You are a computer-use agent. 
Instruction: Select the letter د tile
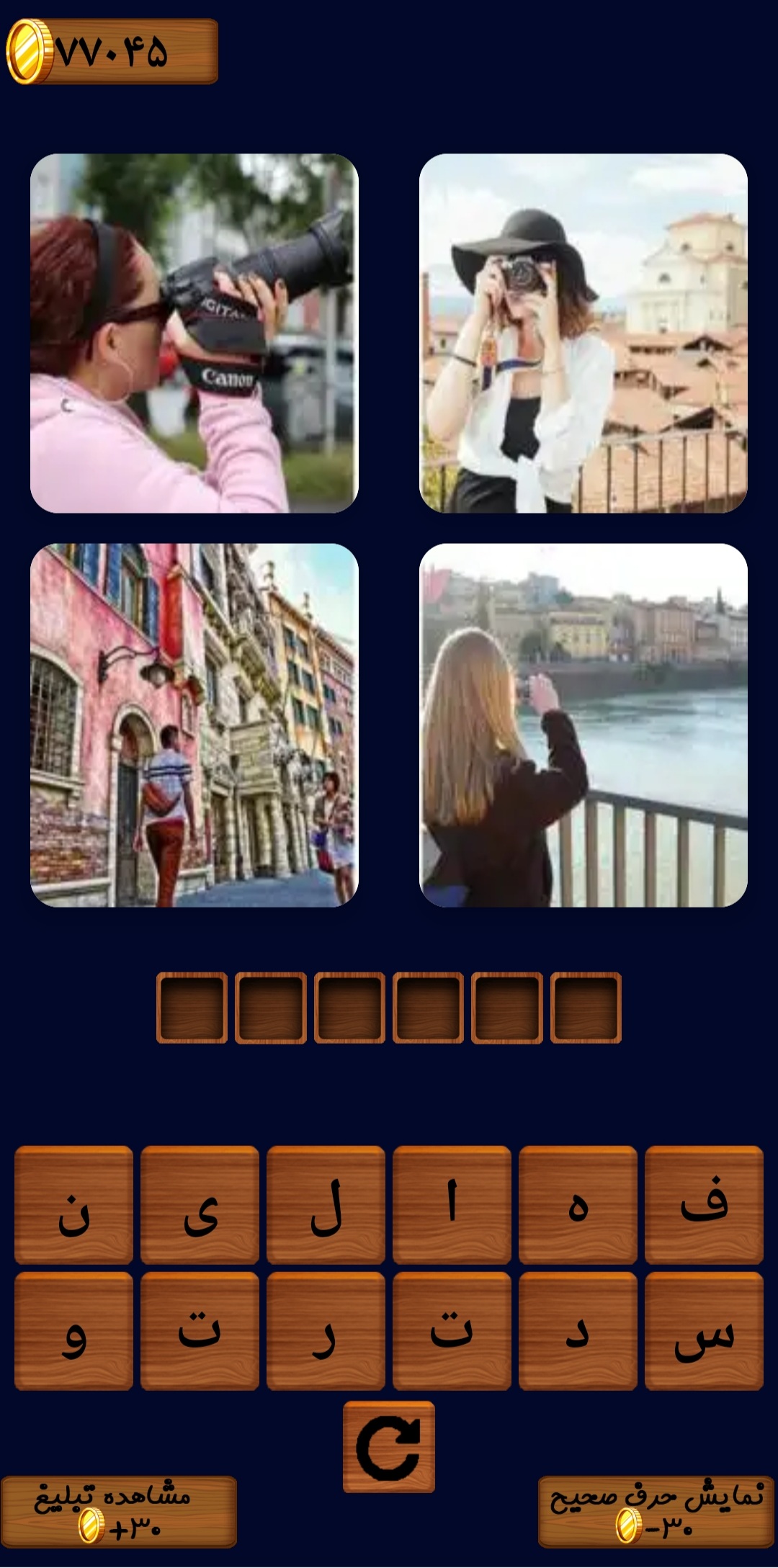(578, 1330)
